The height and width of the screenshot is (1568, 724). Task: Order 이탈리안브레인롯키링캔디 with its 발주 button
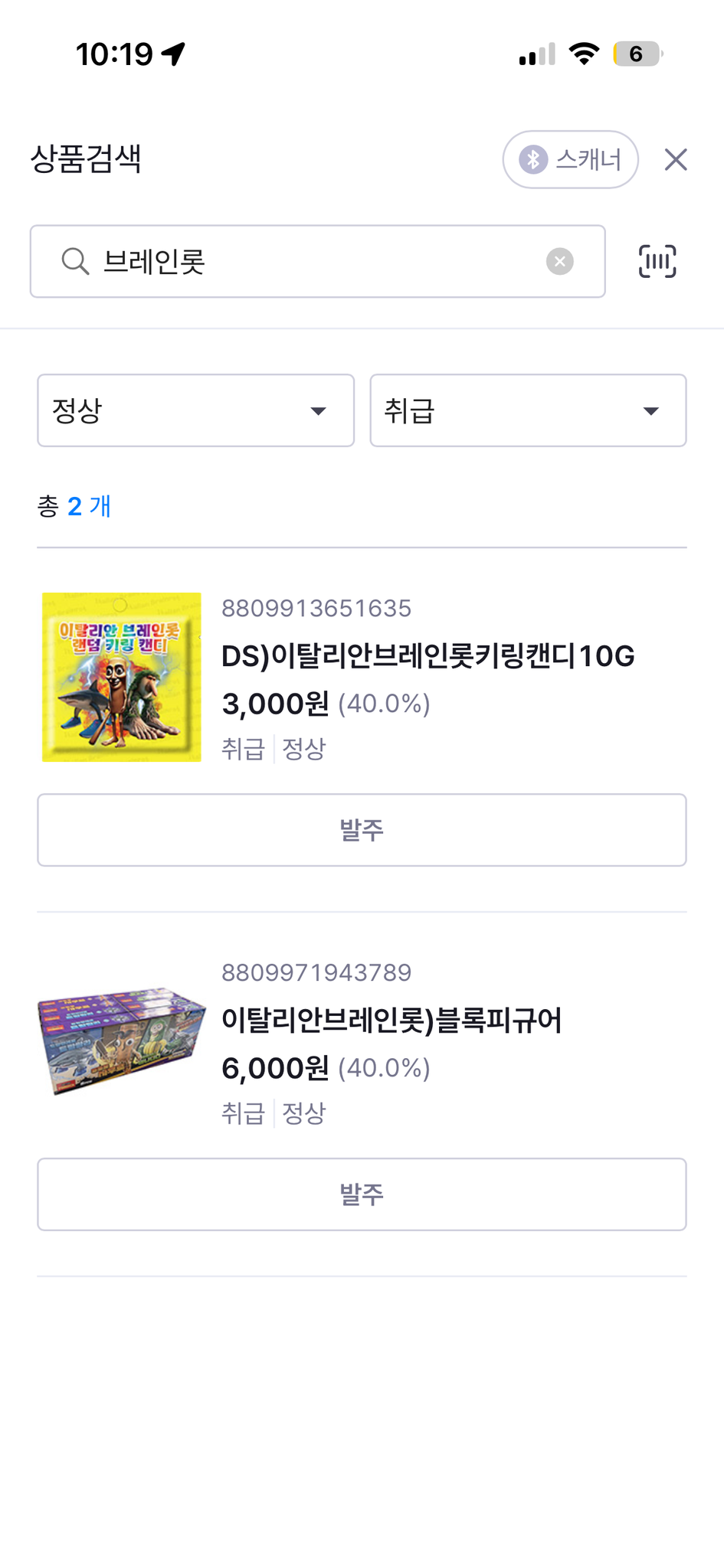(362, 830)
